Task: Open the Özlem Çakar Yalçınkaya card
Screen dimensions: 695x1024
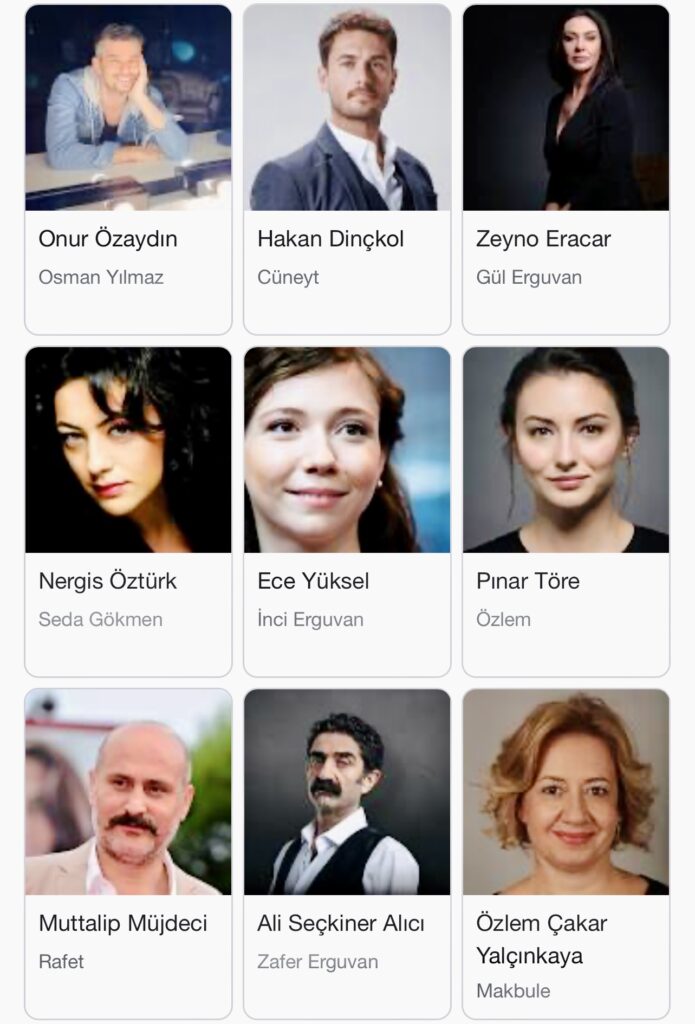Action: [x=566, y=850]
